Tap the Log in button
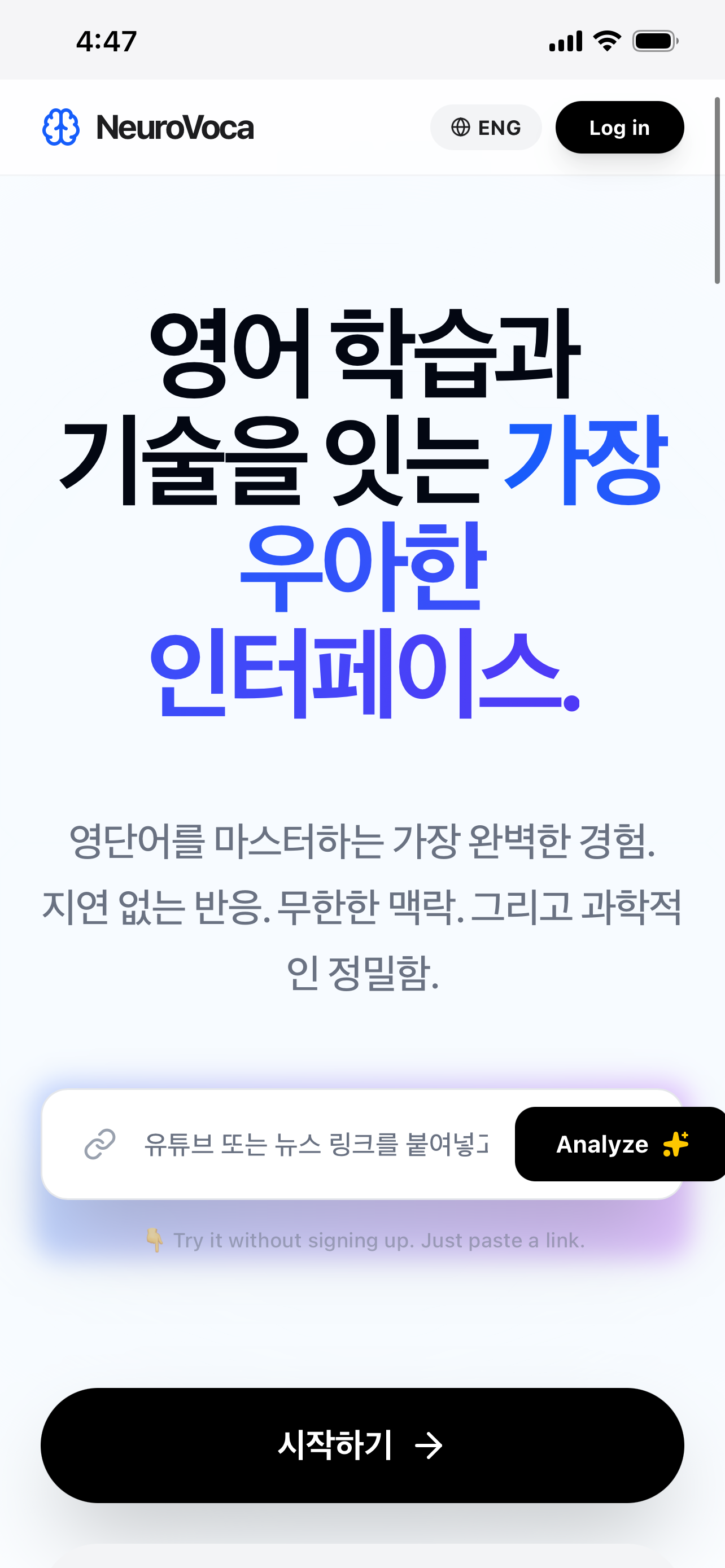This screenshot has height=1568, width=725. tap(619, 127)
